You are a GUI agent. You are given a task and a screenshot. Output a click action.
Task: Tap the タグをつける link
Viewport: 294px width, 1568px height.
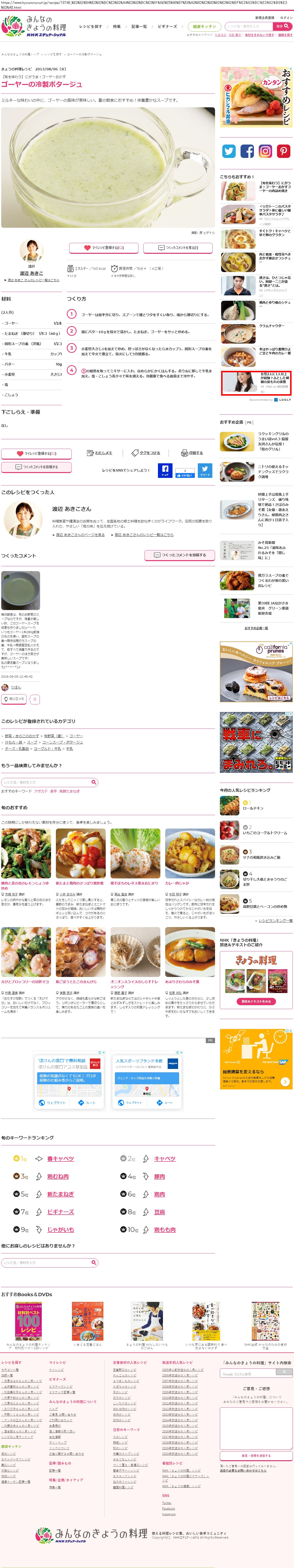tap(146, 453)
